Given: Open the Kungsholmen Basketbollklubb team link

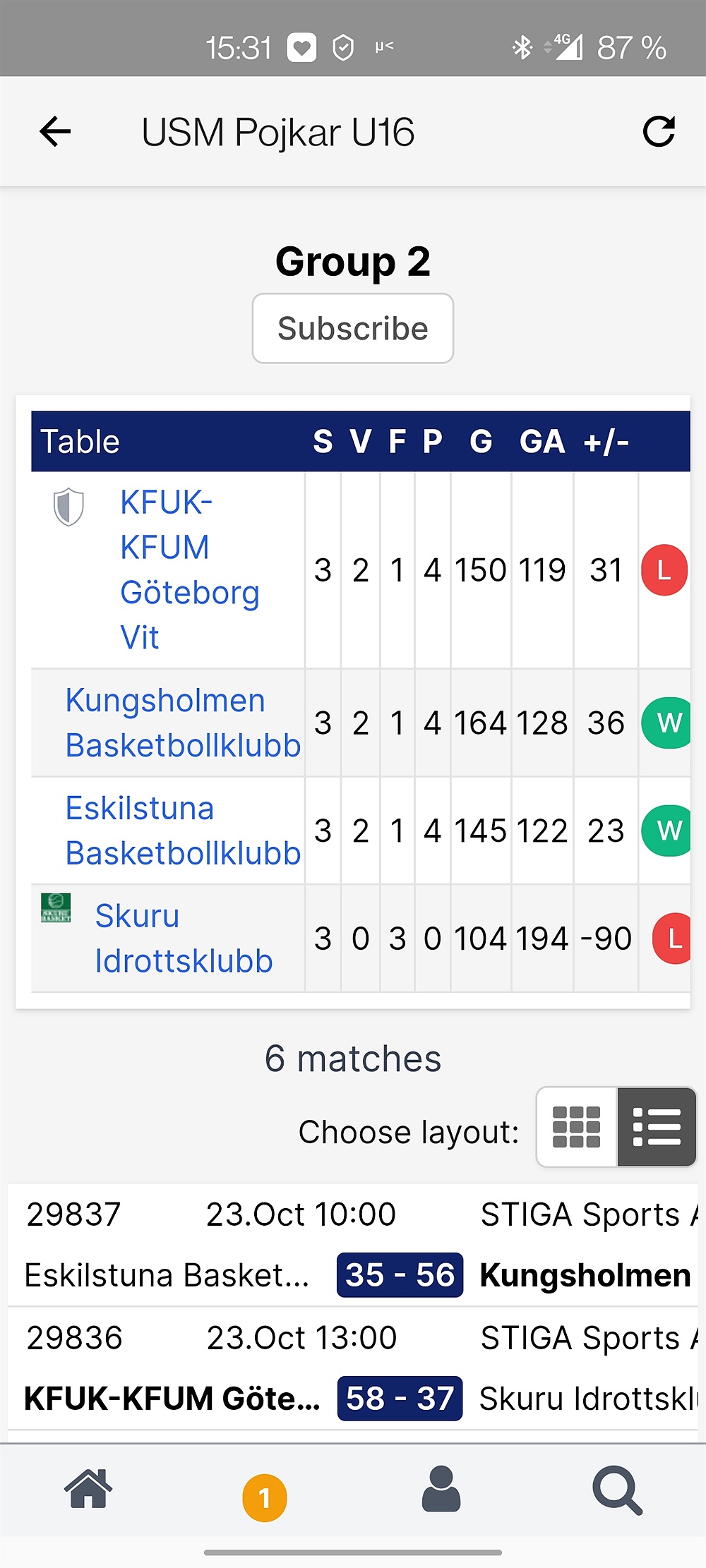Looking at the screenshot, I should (183, 723).
